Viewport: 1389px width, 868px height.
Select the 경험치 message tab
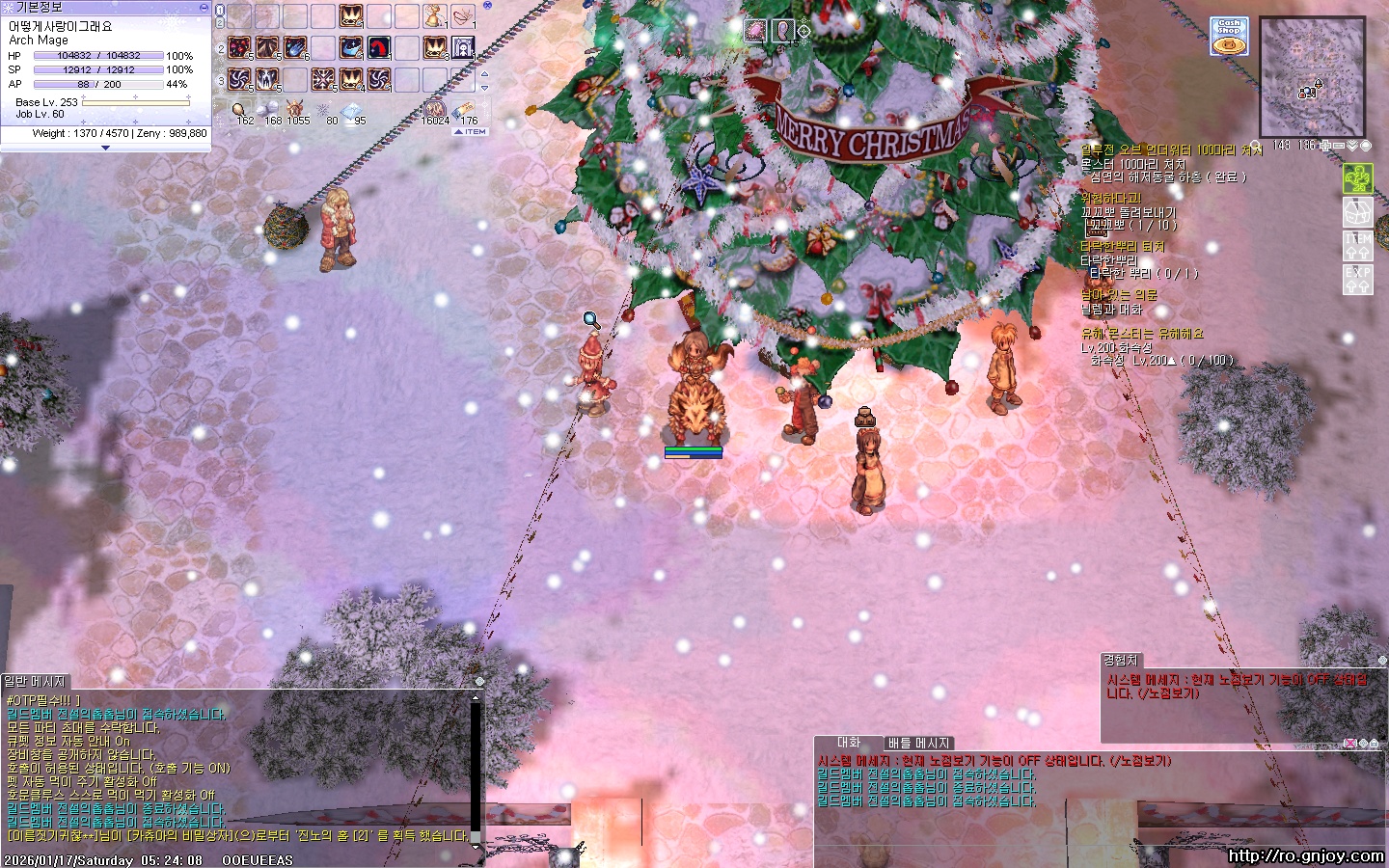point(1121,661)
